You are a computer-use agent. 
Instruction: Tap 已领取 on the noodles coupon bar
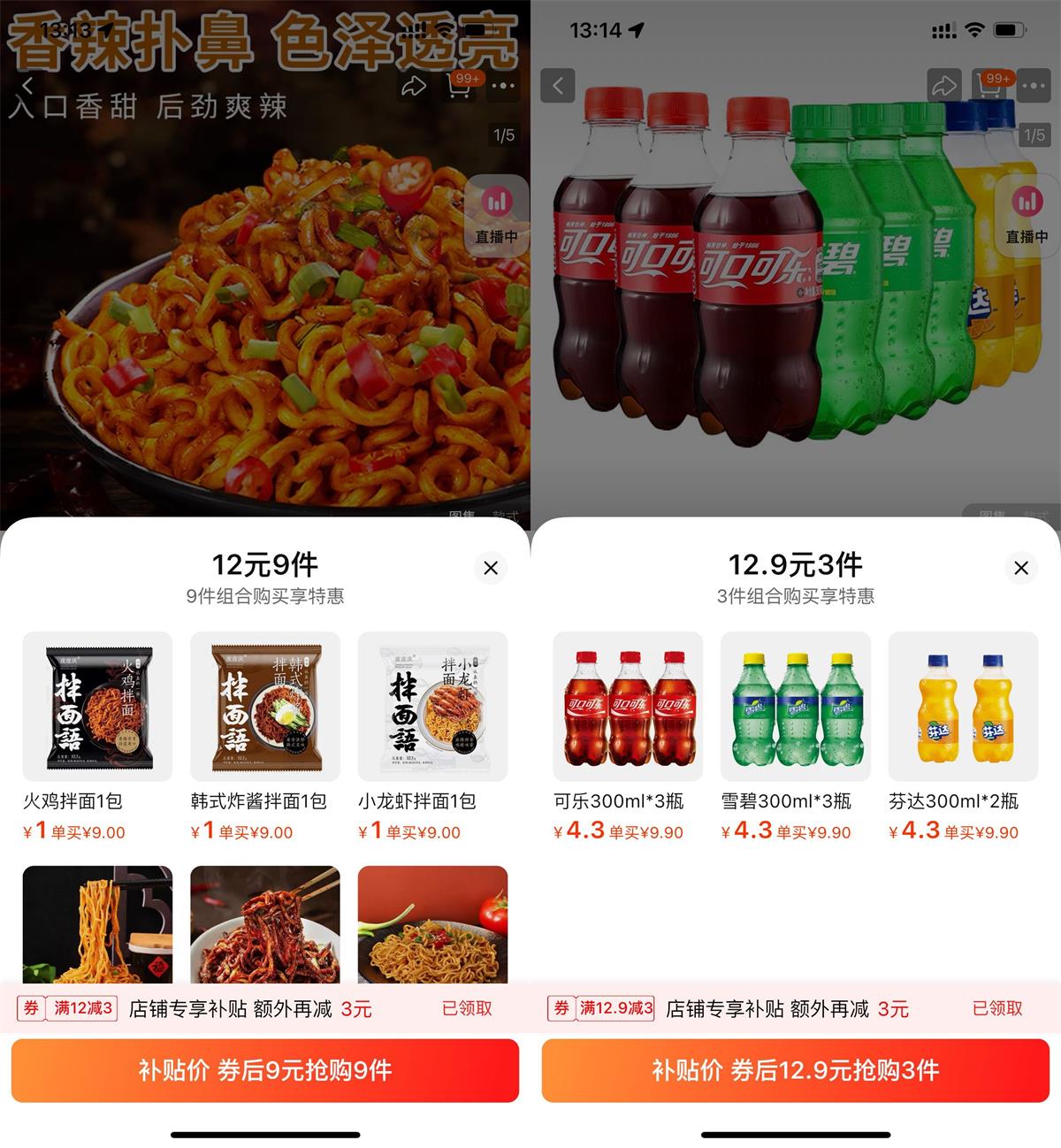[x=468, y=1008]
